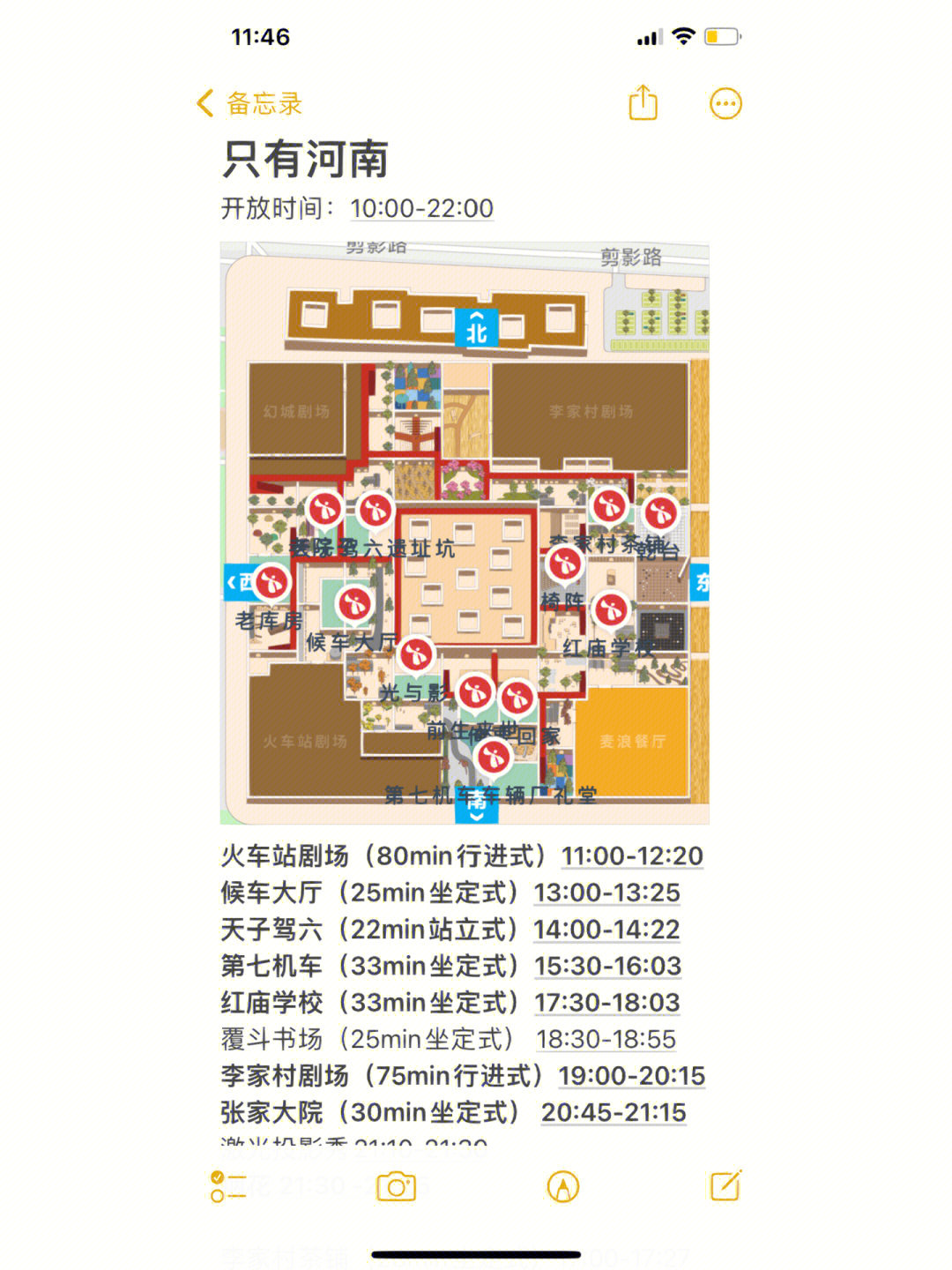This screenshot has height=1270, width=952.
Task: Open the 18:30-18:55 time link
Action: tap(606, 1039)
